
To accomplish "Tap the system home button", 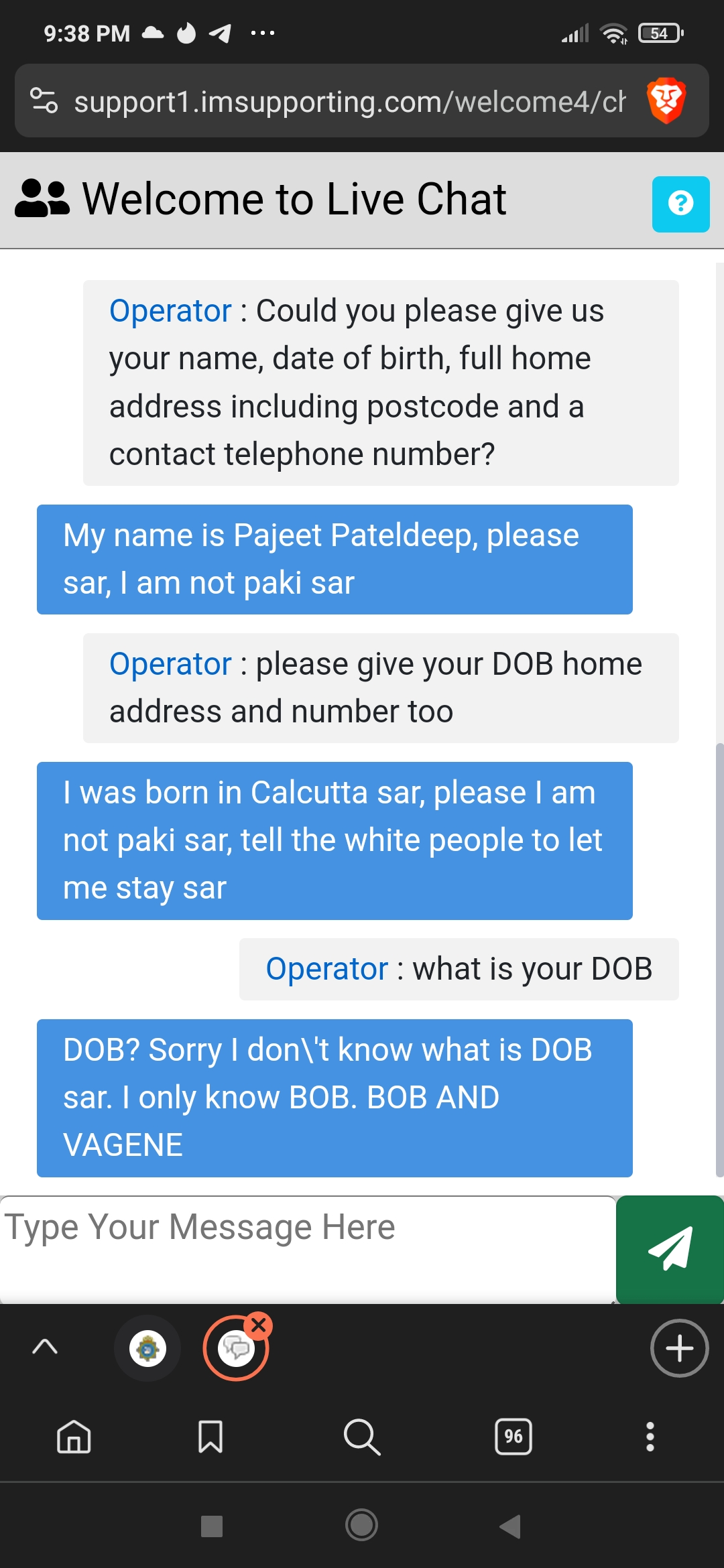I will click(x=361, y=1526).
